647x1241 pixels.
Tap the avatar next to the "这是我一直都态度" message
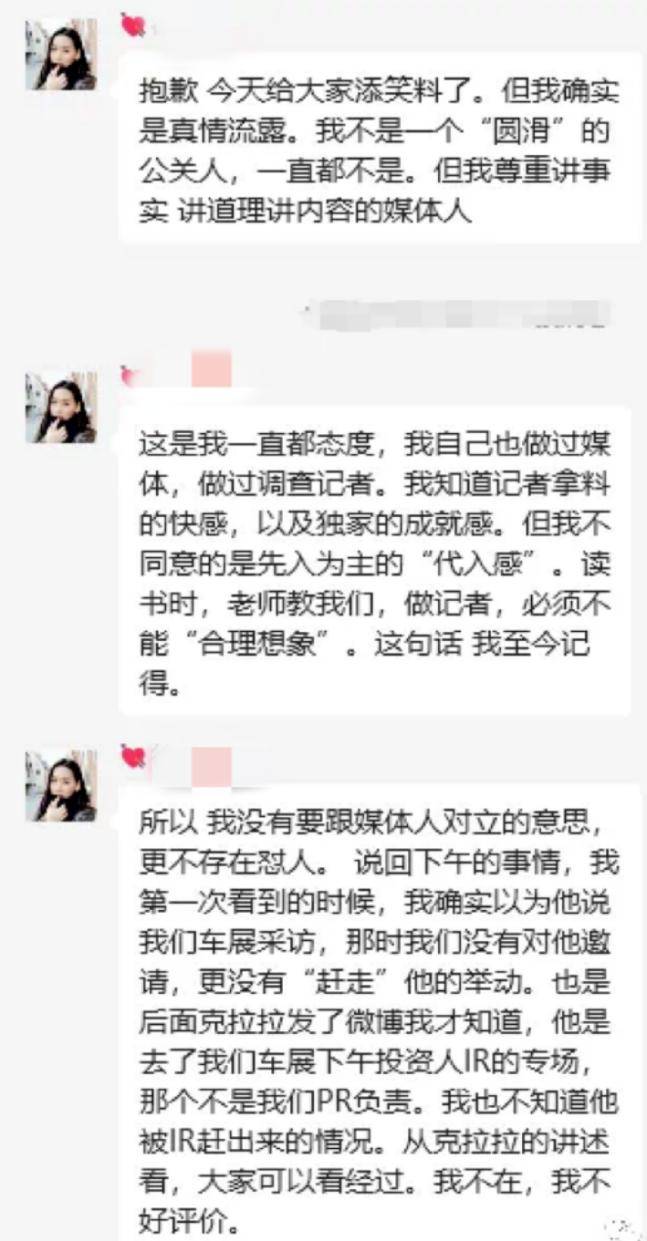pyautogui.click(x=61, y=408)
